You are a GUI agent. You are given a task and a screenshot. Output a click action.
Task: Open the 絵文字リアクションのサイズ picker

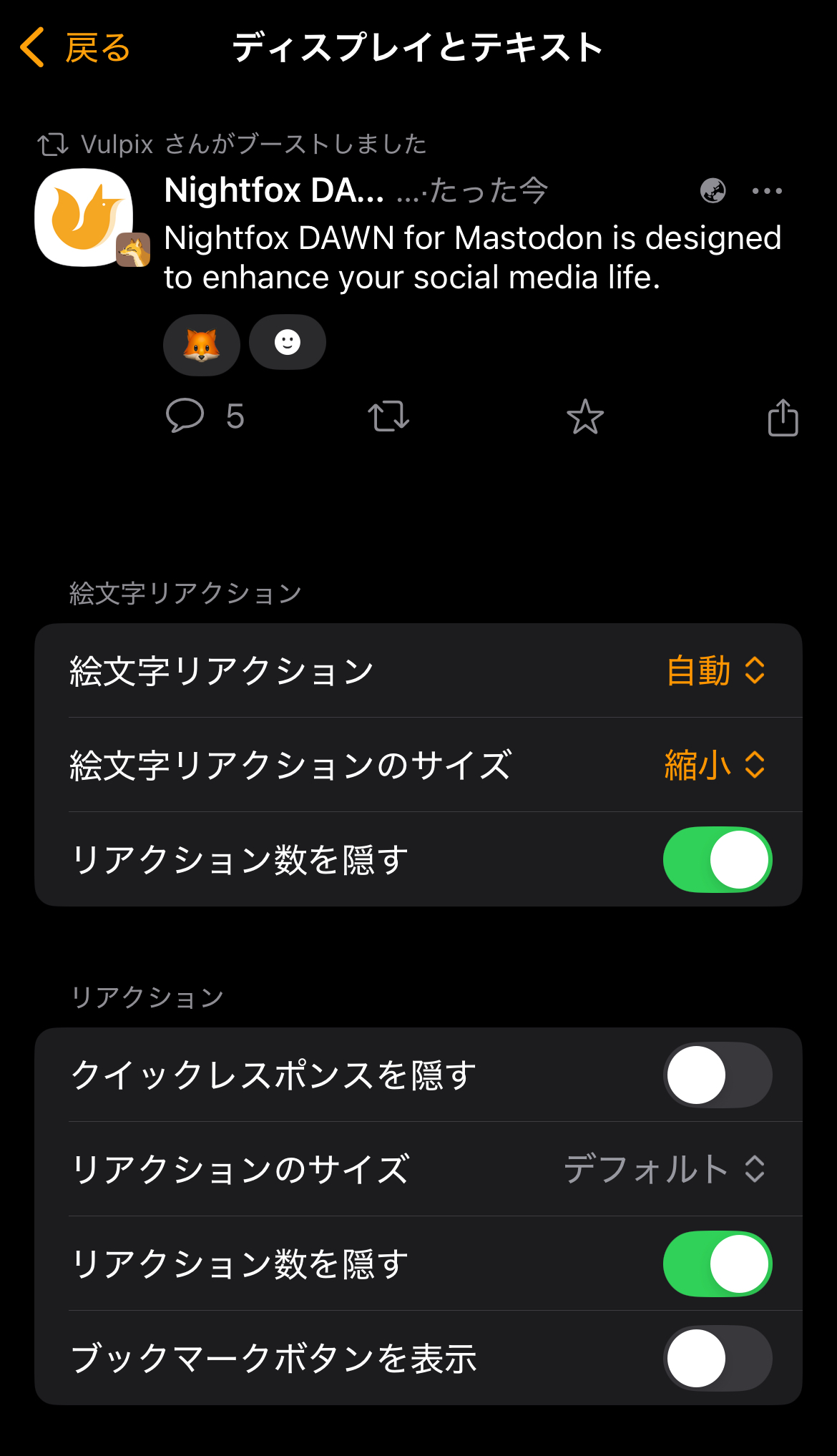click(x=714, y=765)
